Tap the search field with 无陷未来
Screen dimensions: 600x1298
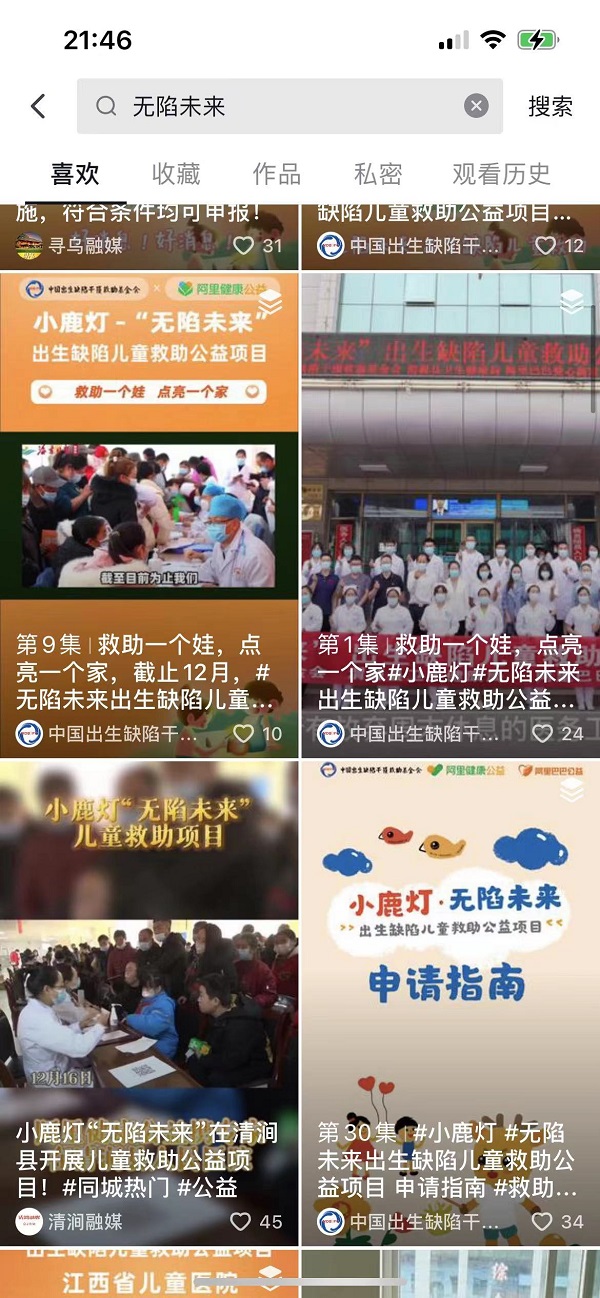(x=280, y=106)
